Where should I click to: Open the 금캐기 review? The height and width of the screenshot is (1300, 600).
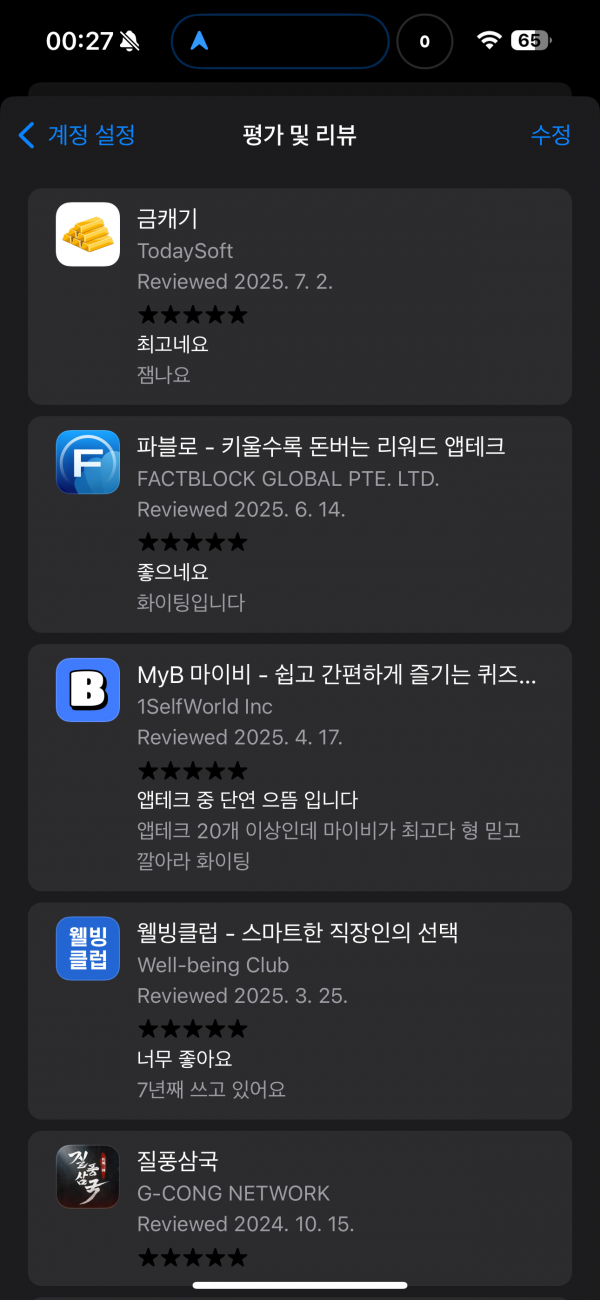300,296
